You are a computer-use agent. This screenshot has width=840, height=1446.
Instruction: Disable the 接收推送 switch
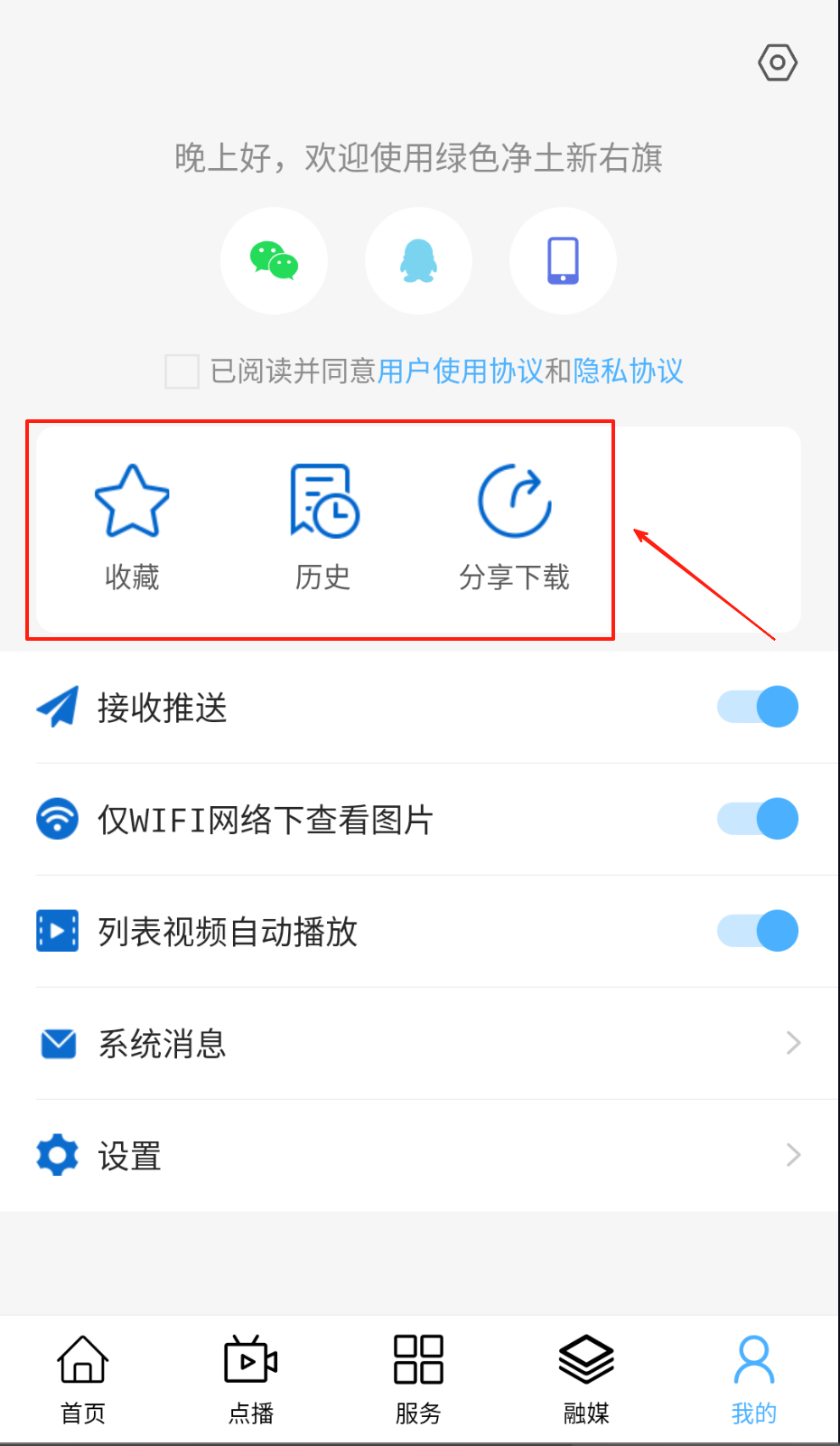[757, 707]
